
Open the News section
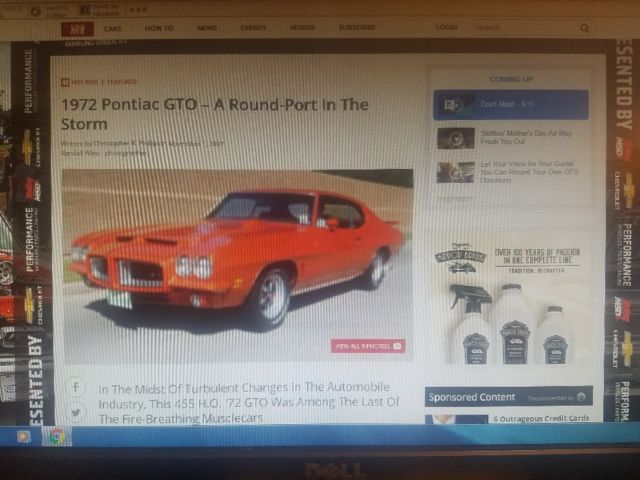click(207, 28)
